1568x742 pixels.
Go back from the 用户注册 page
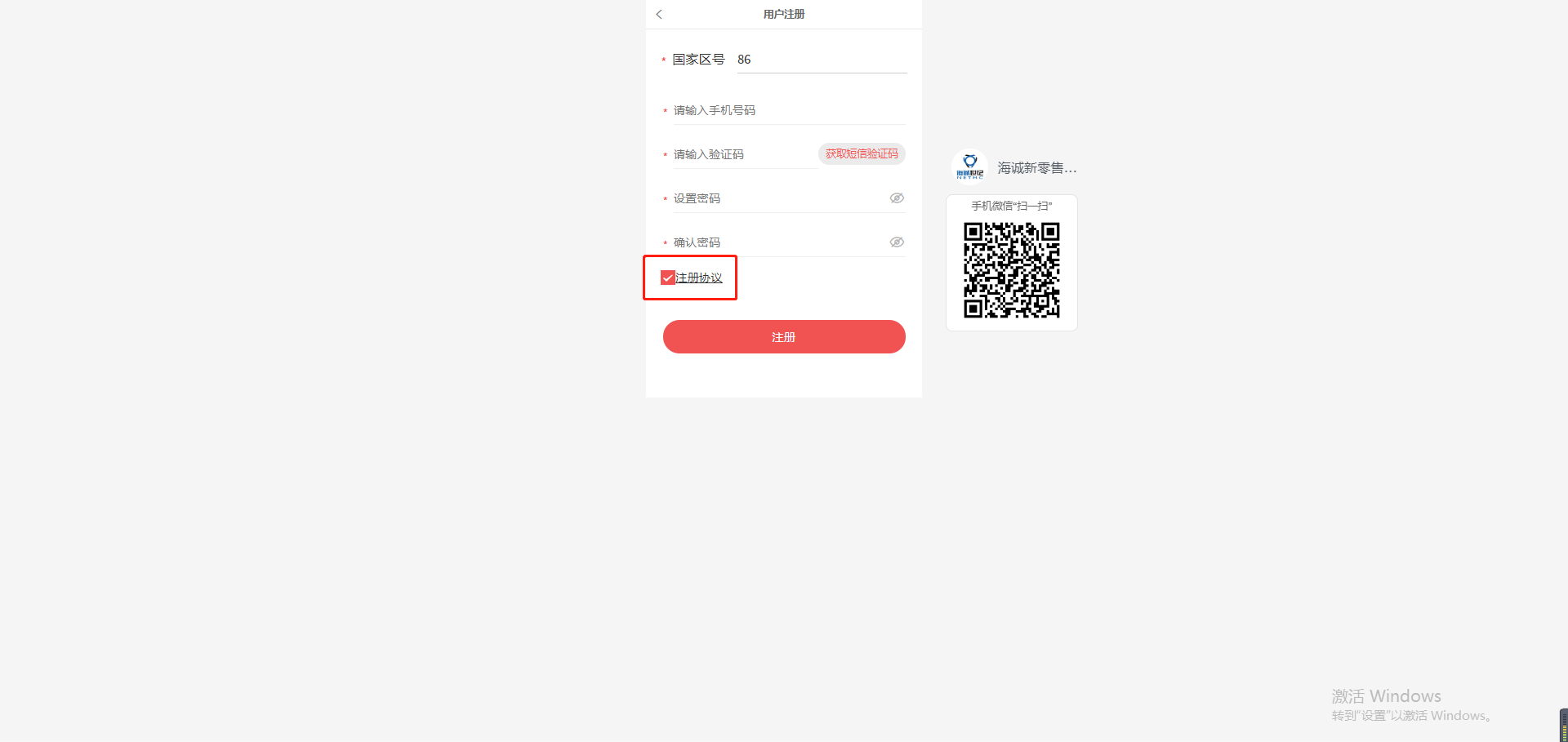[659, 15]
